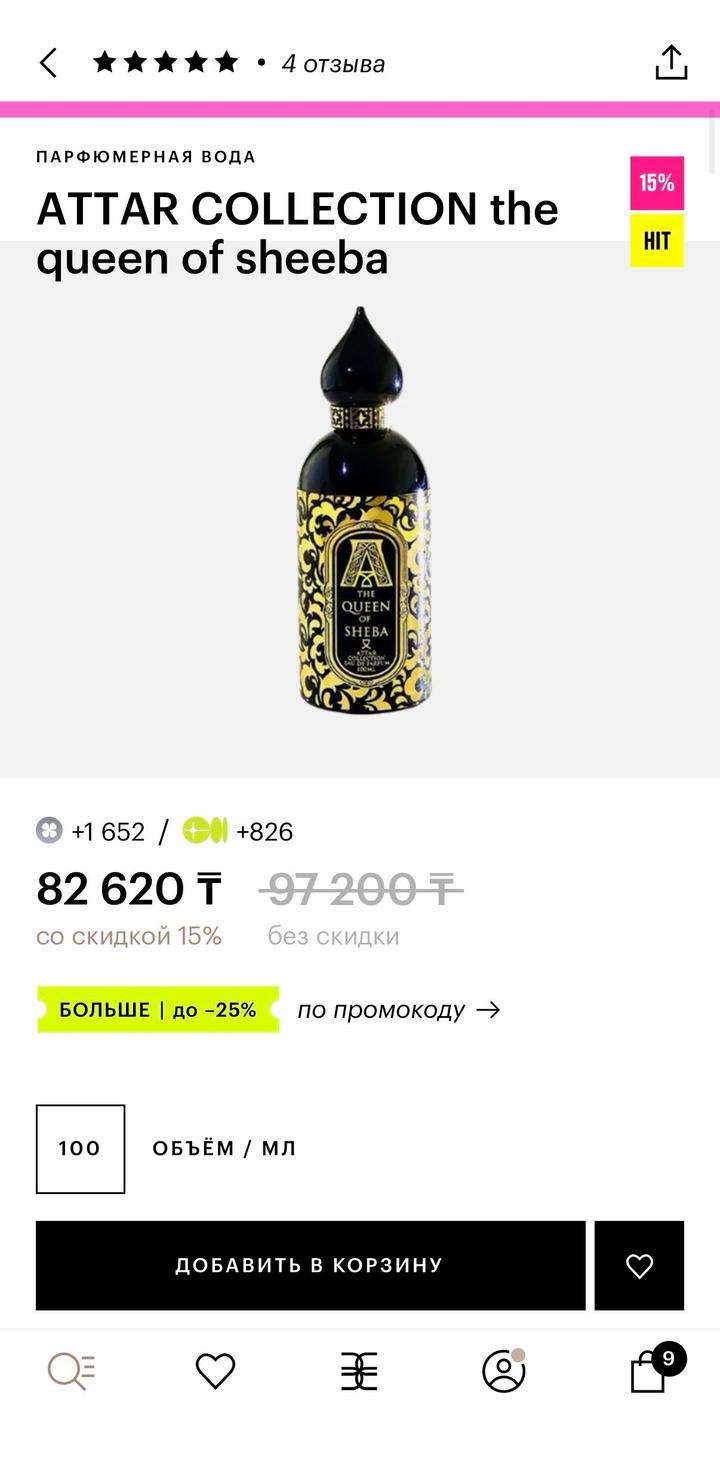Viewport: 720px width, 1477px height.
Task: Tap Добавить в корзину button
Action: click(x=310, y=1265)
